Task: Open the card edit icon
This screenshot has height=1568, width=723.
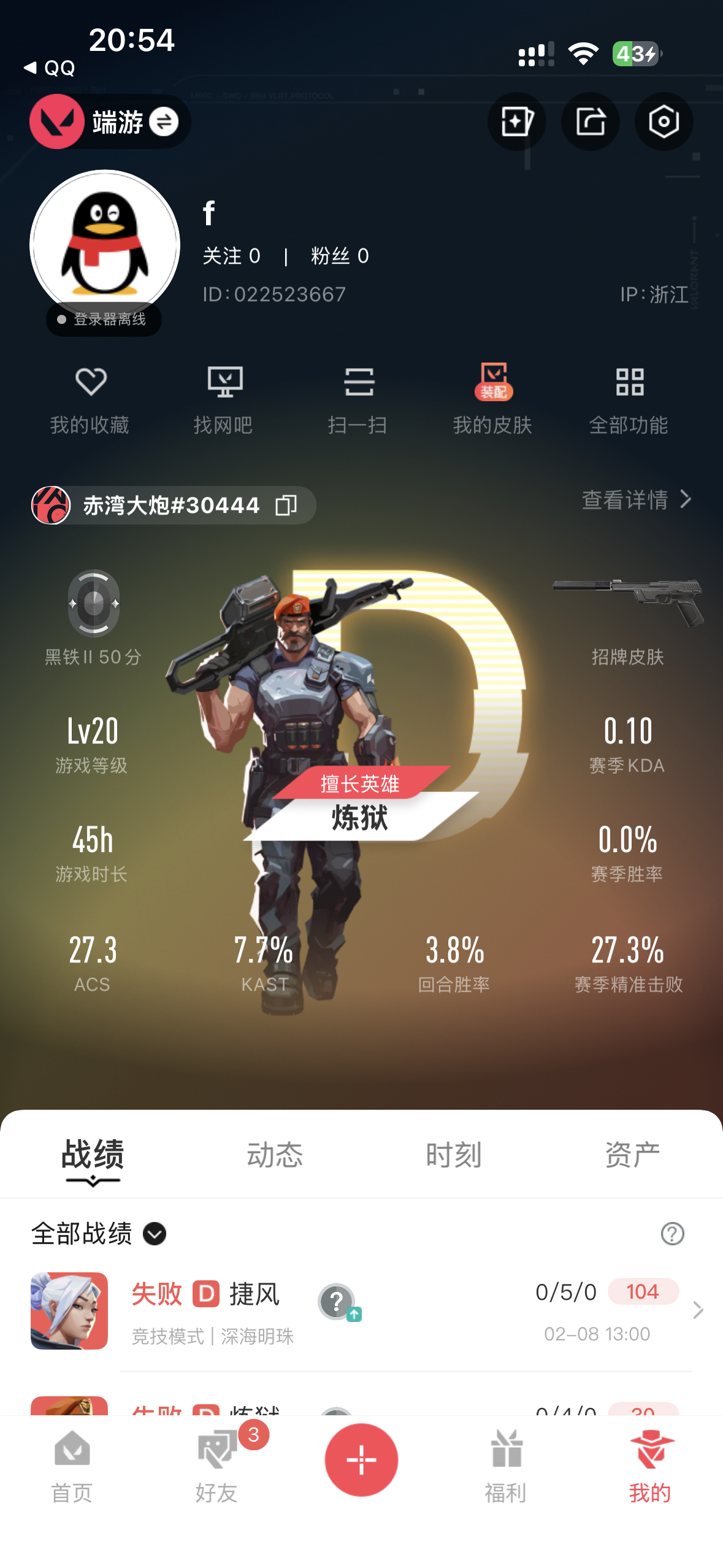Action: (516, 121)
